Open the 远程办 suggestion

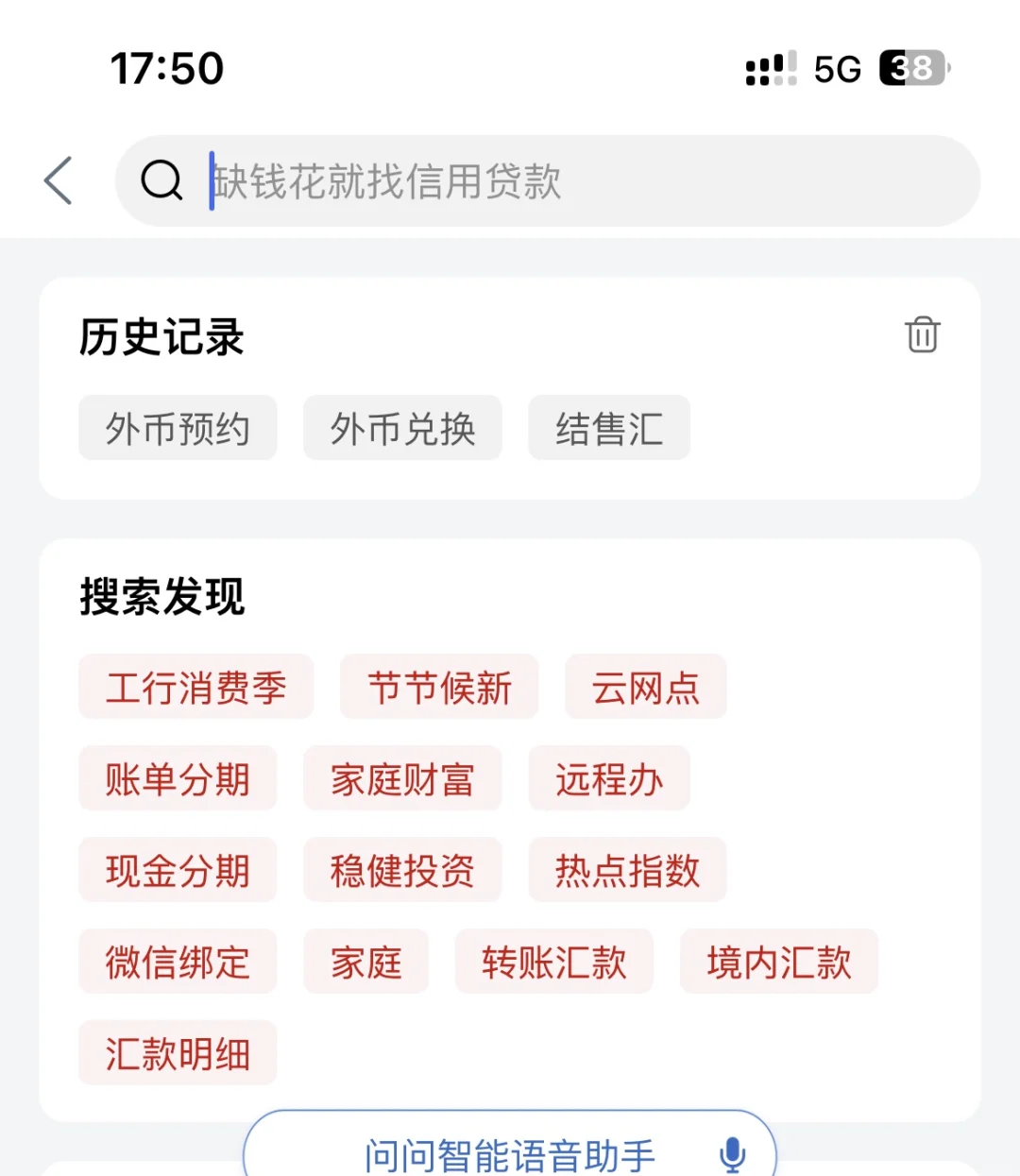(x=609, y=778)
